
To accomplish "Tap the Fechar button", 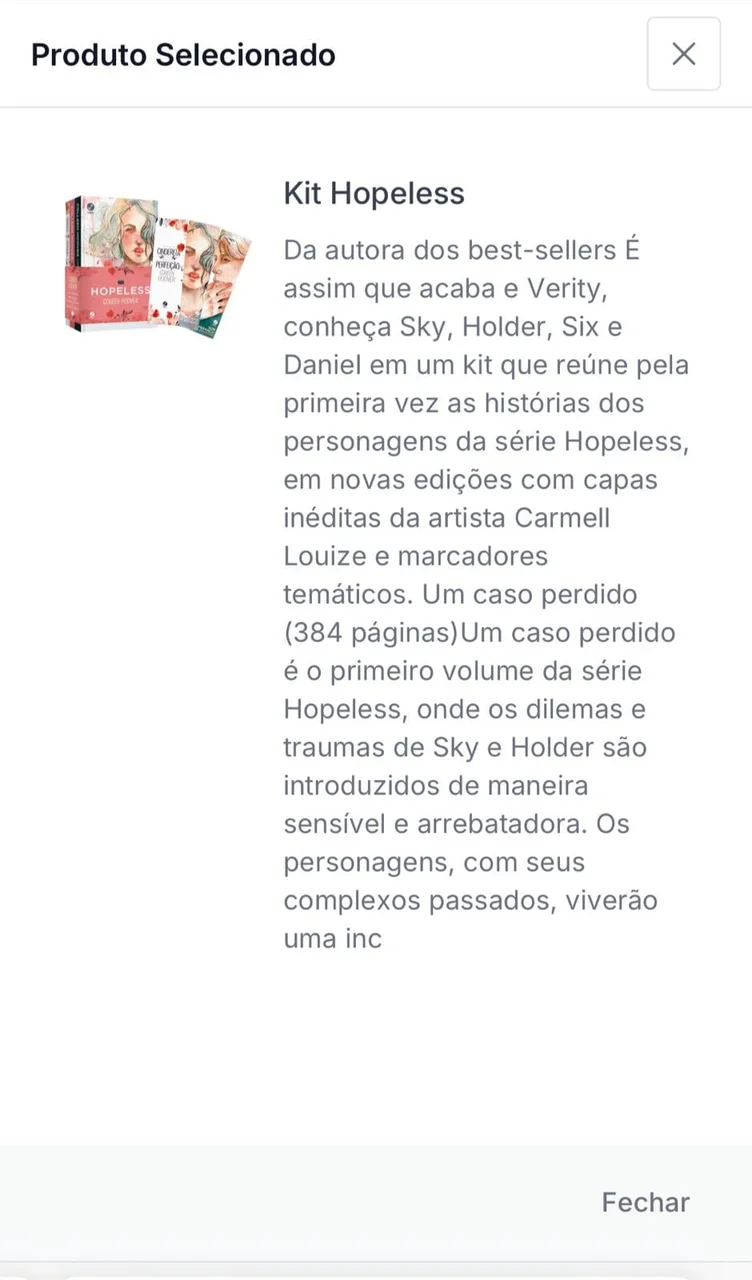I will [x=645, y=1202].
